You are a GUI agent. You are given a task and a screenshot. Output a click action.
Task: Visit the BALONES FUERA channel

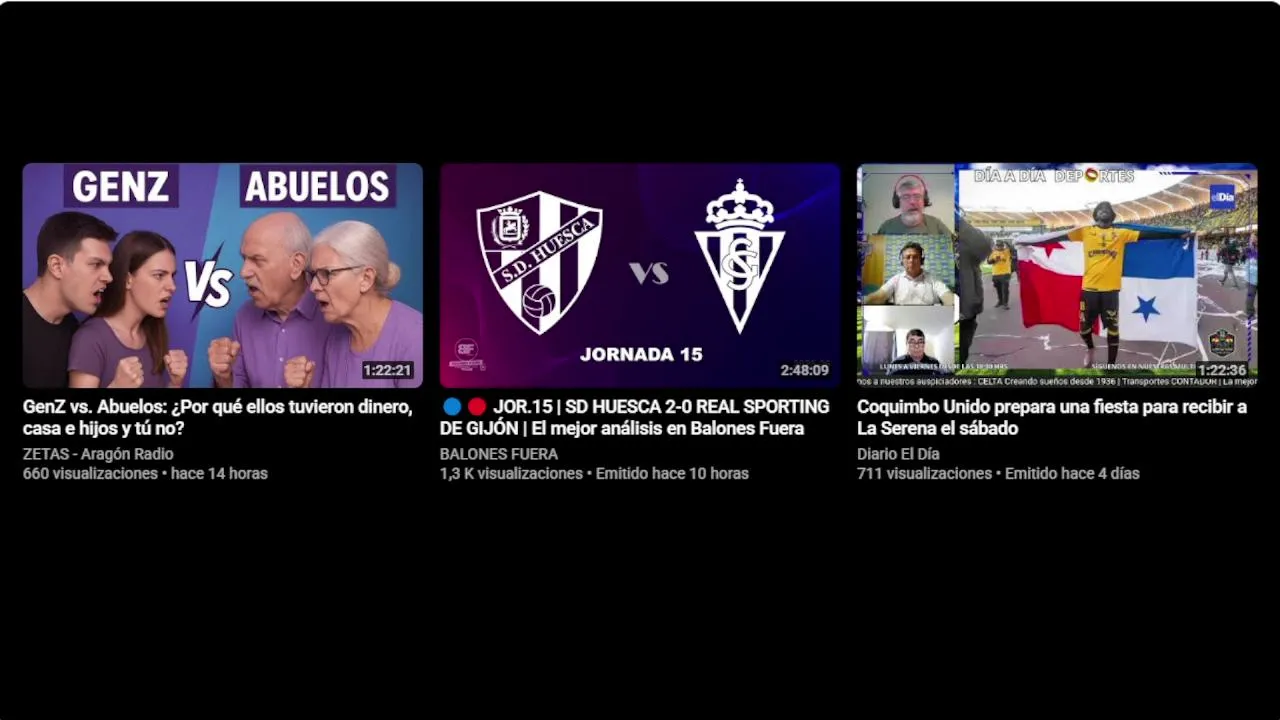[499, 454]
